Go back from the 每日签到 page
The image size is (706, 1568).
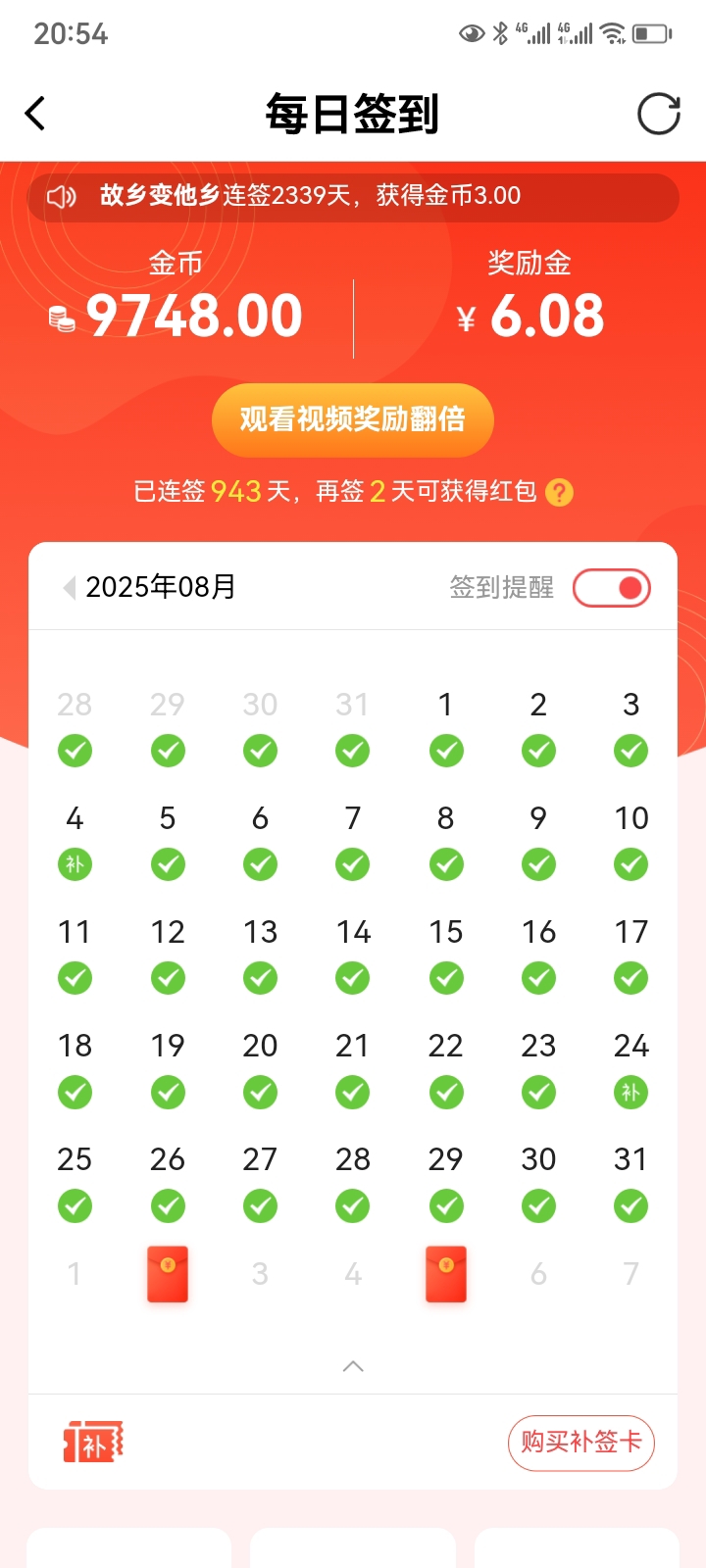35,114
